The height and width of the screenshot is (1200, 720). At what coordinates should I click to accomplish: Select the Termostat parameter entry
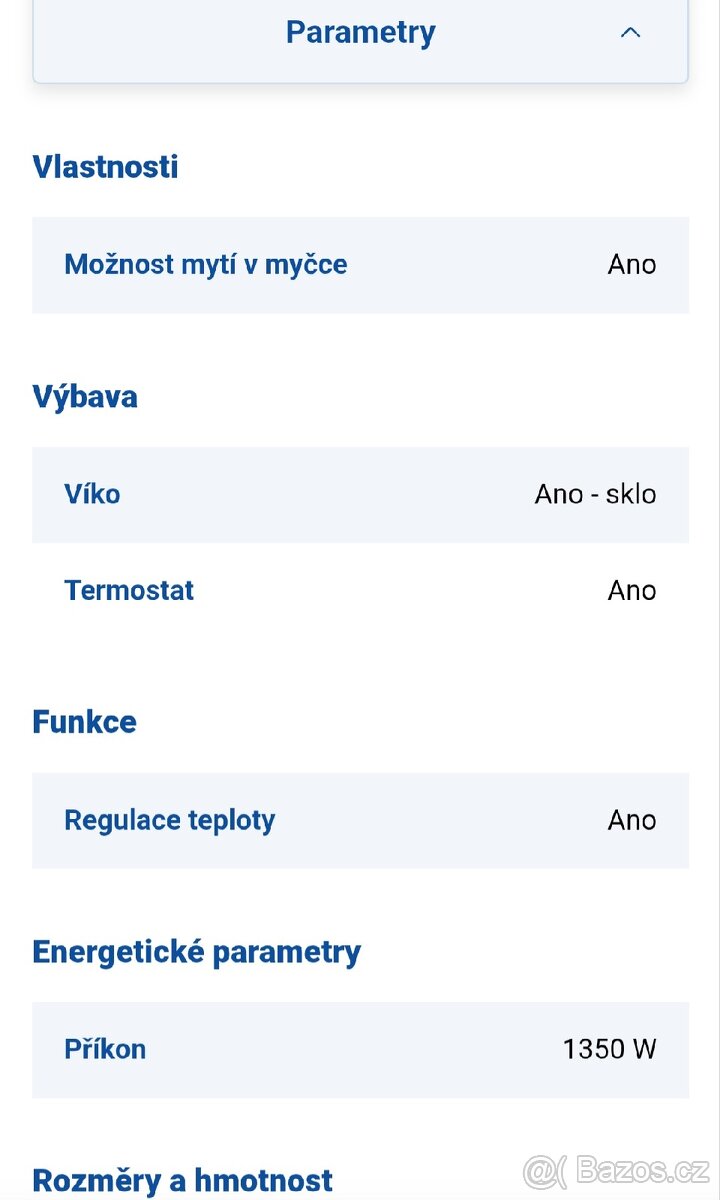click(x=129, y=590)
